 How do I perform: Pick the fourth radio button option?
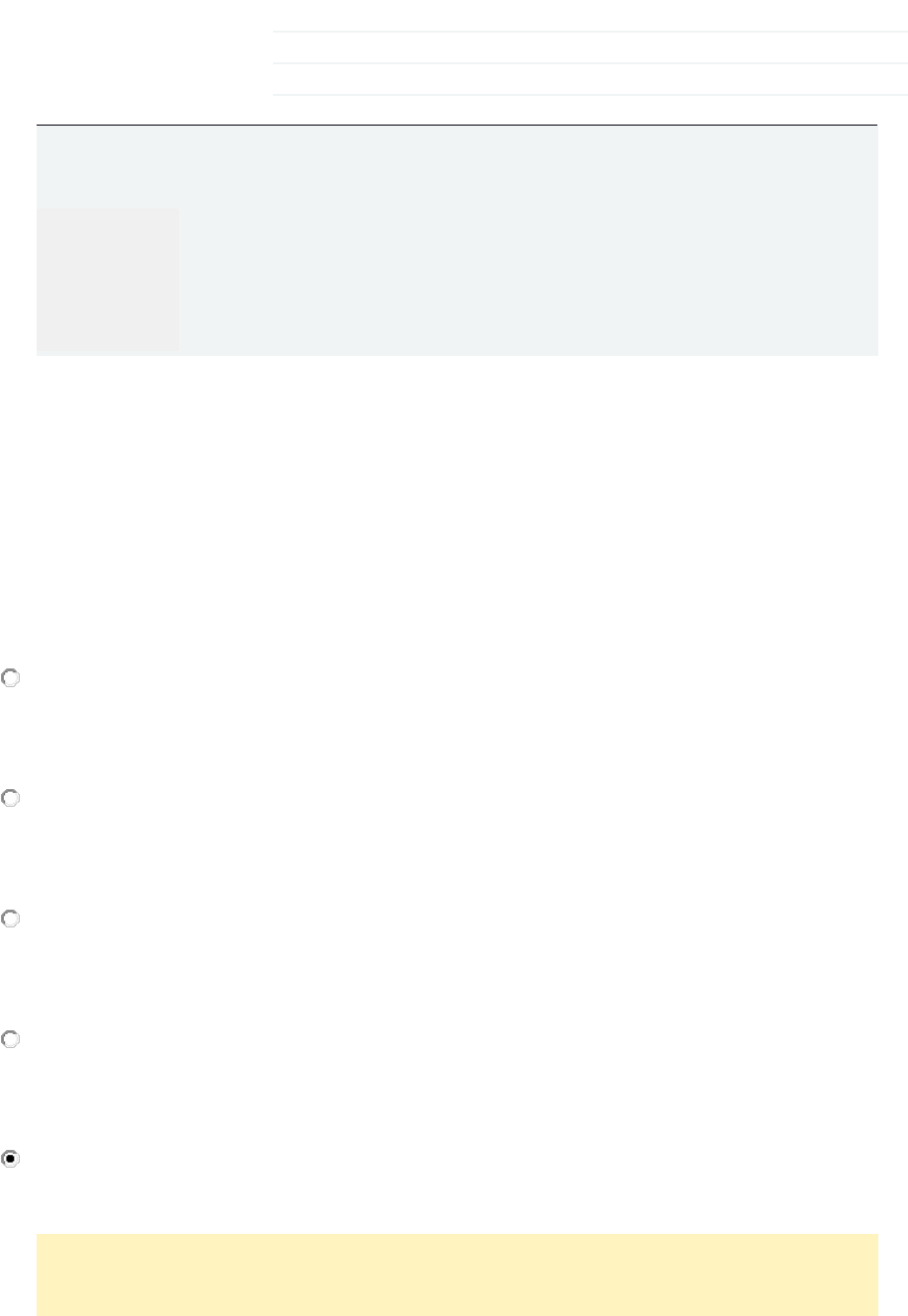coord(11,1039)
